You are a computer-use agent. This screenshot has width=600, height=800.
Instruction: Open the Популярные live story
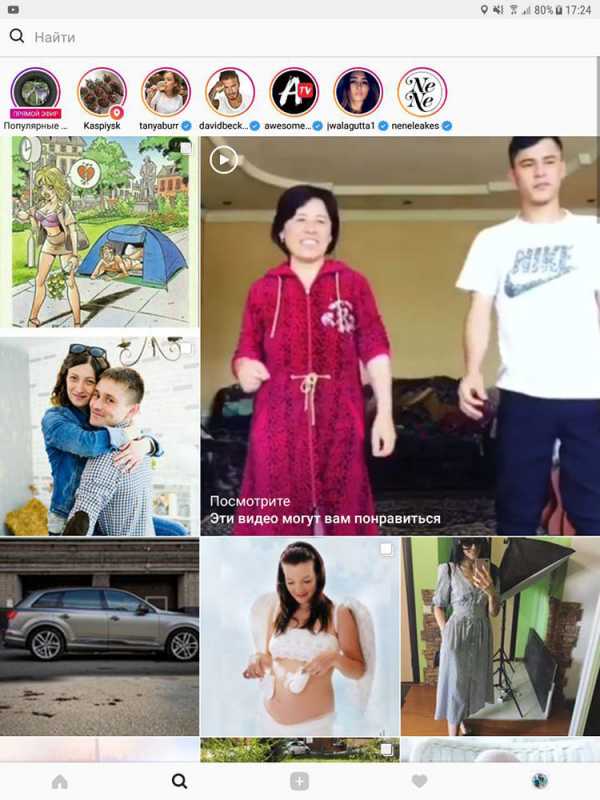pyautogui.click(x=36, y=93)
